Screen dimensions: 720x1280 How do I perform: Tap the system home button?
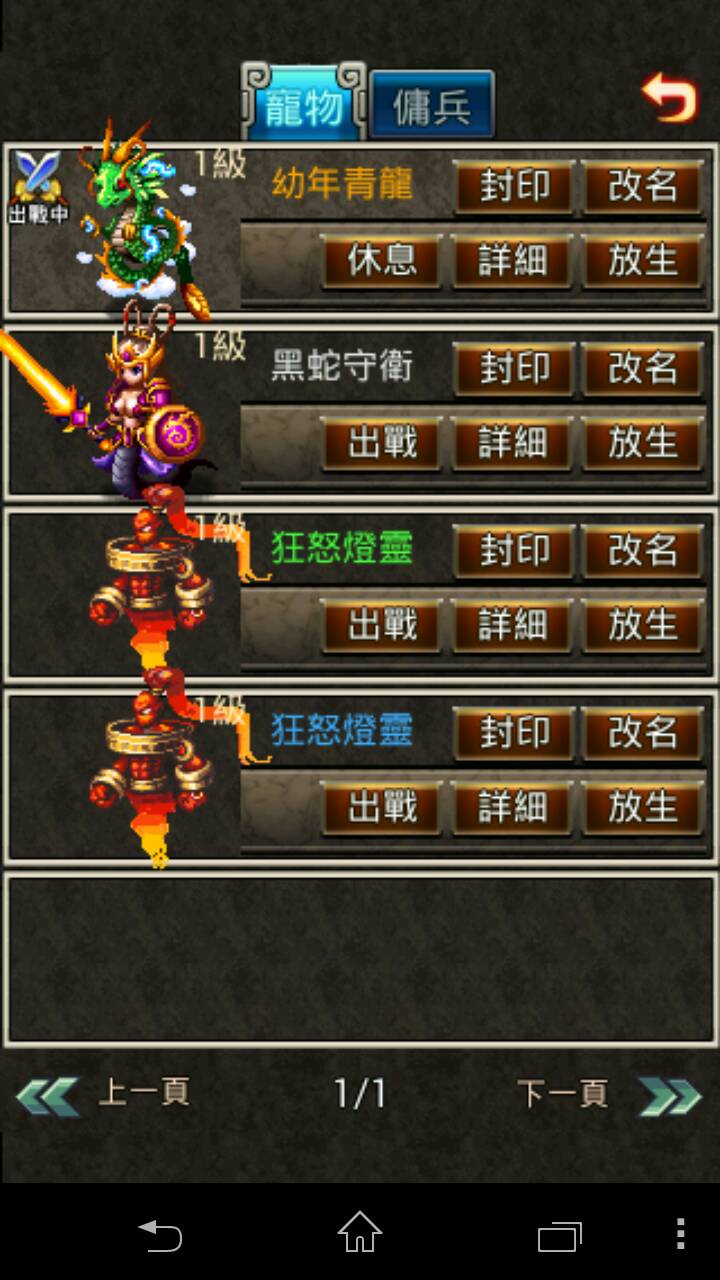[359, 1232]
